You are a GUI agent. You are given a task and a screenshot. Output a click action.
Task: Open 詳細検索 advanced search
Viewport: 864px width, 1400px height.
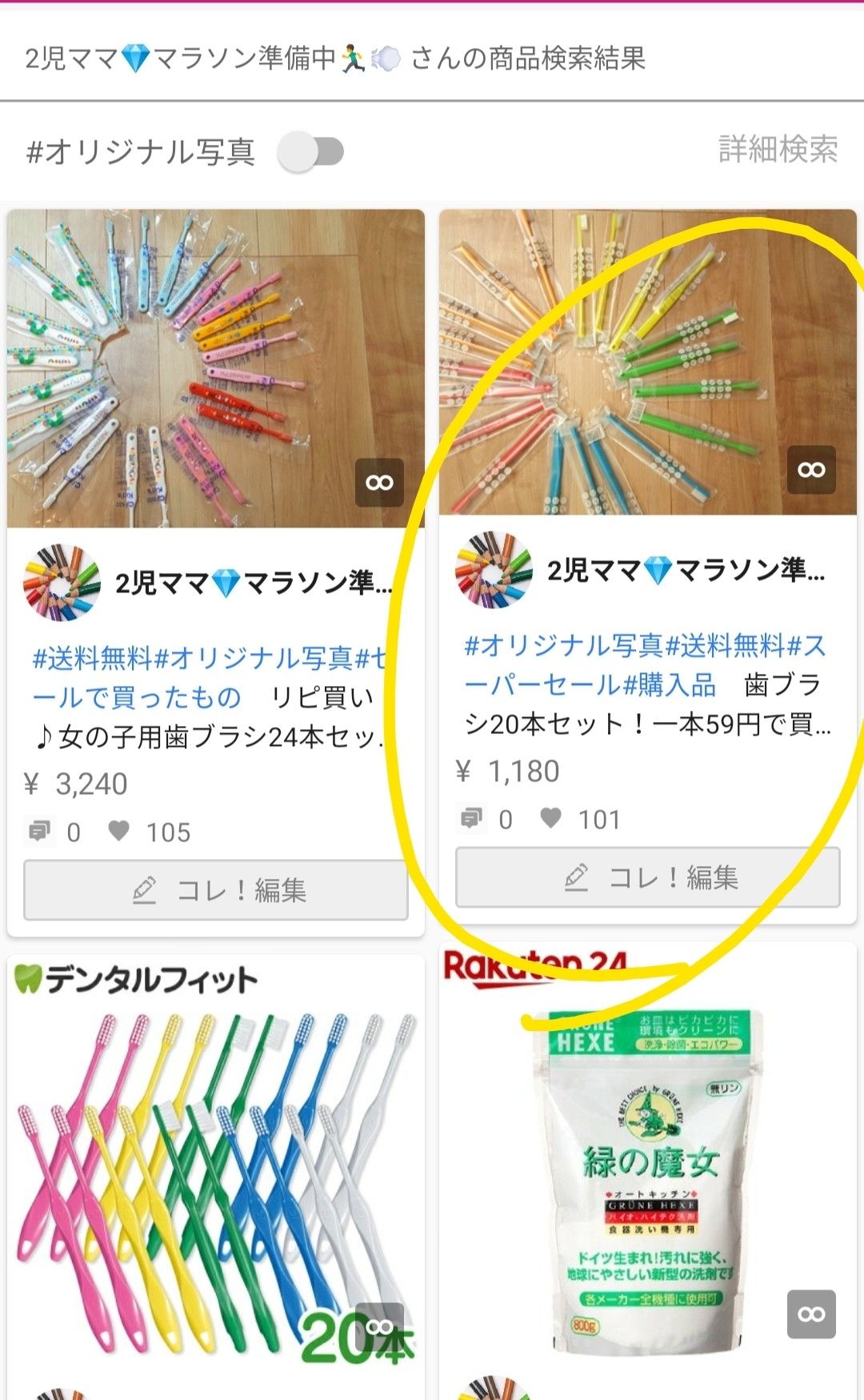tap(778, 150)
